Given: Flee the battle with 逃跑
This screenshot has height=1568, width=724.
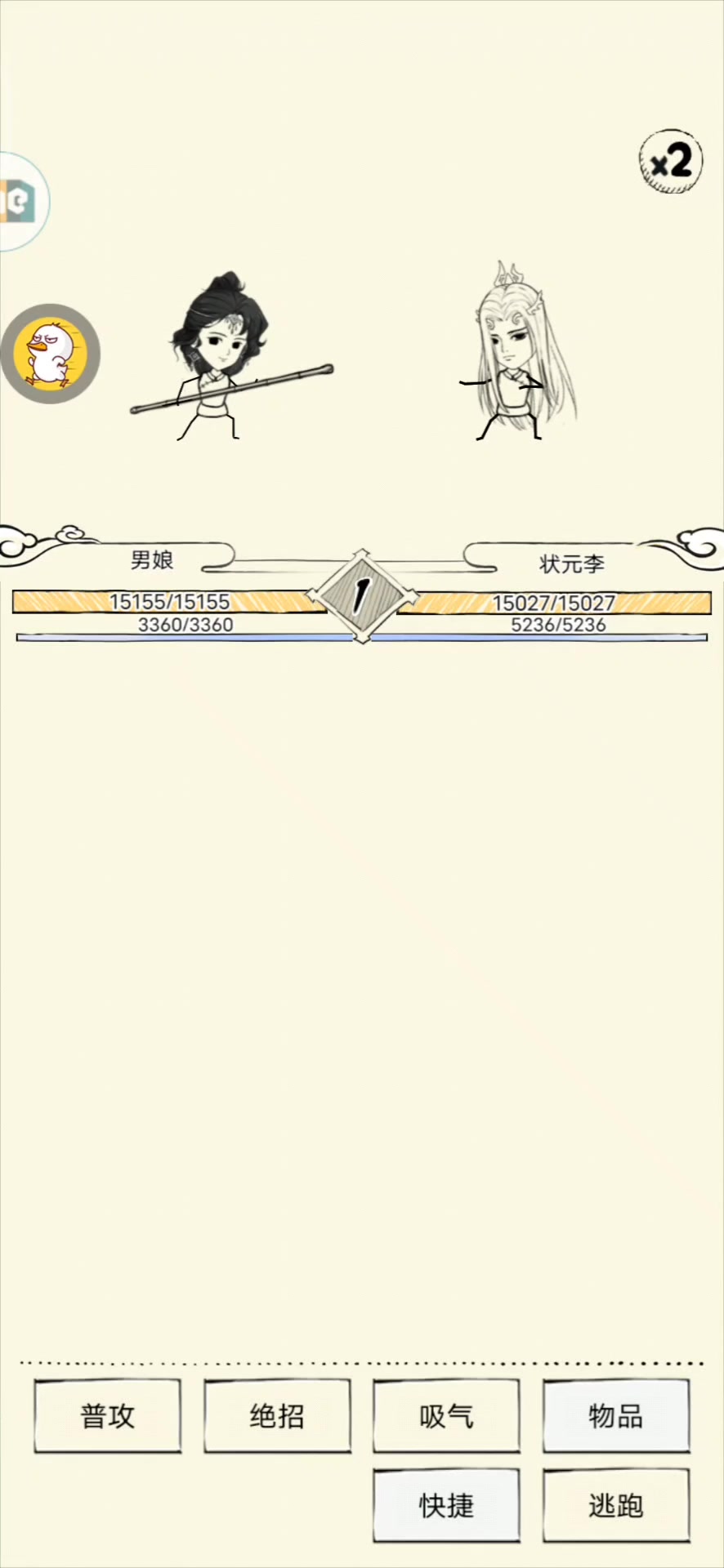Looking at the screenshot, I should [616, 1505].
